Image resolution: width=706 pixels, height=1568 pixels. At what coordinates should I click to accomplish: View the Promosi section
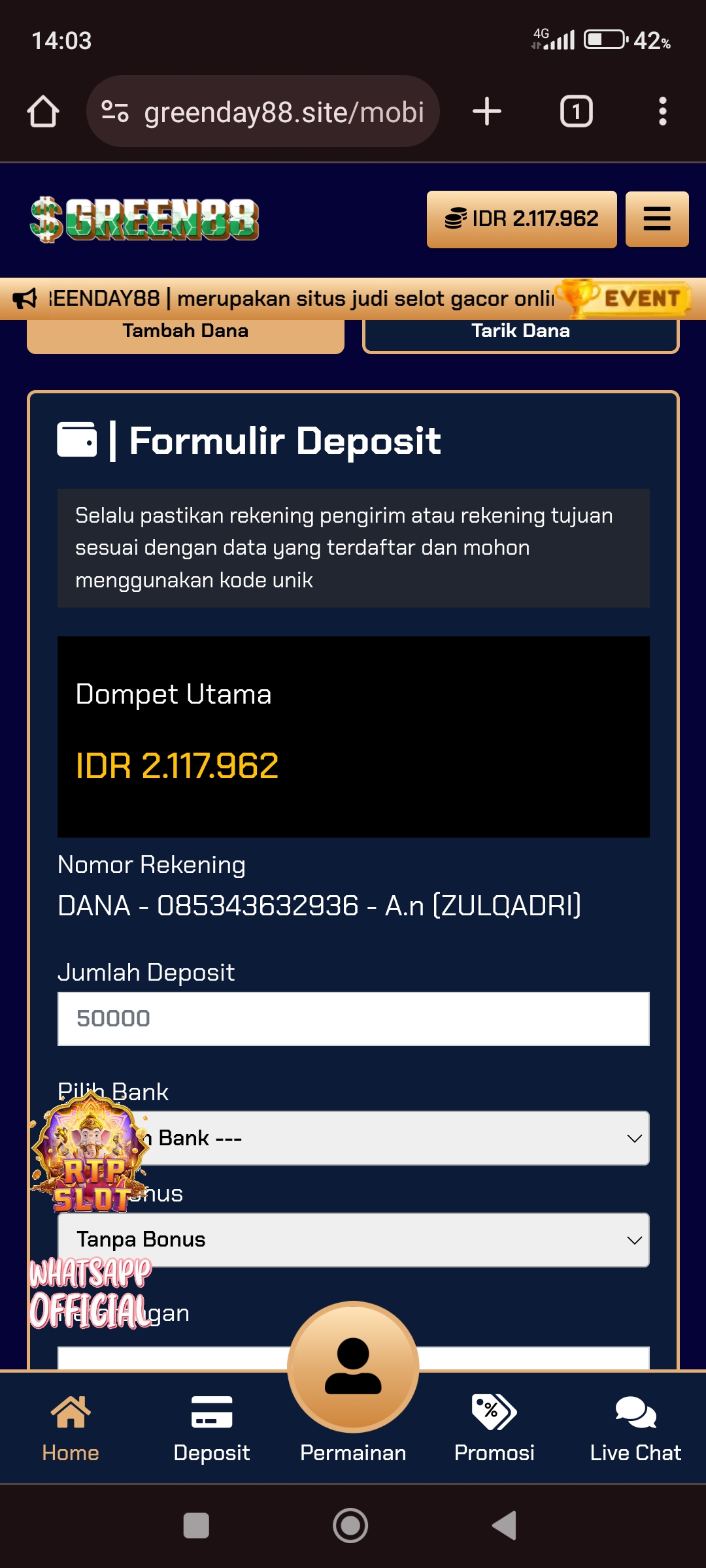(494, 1429)
